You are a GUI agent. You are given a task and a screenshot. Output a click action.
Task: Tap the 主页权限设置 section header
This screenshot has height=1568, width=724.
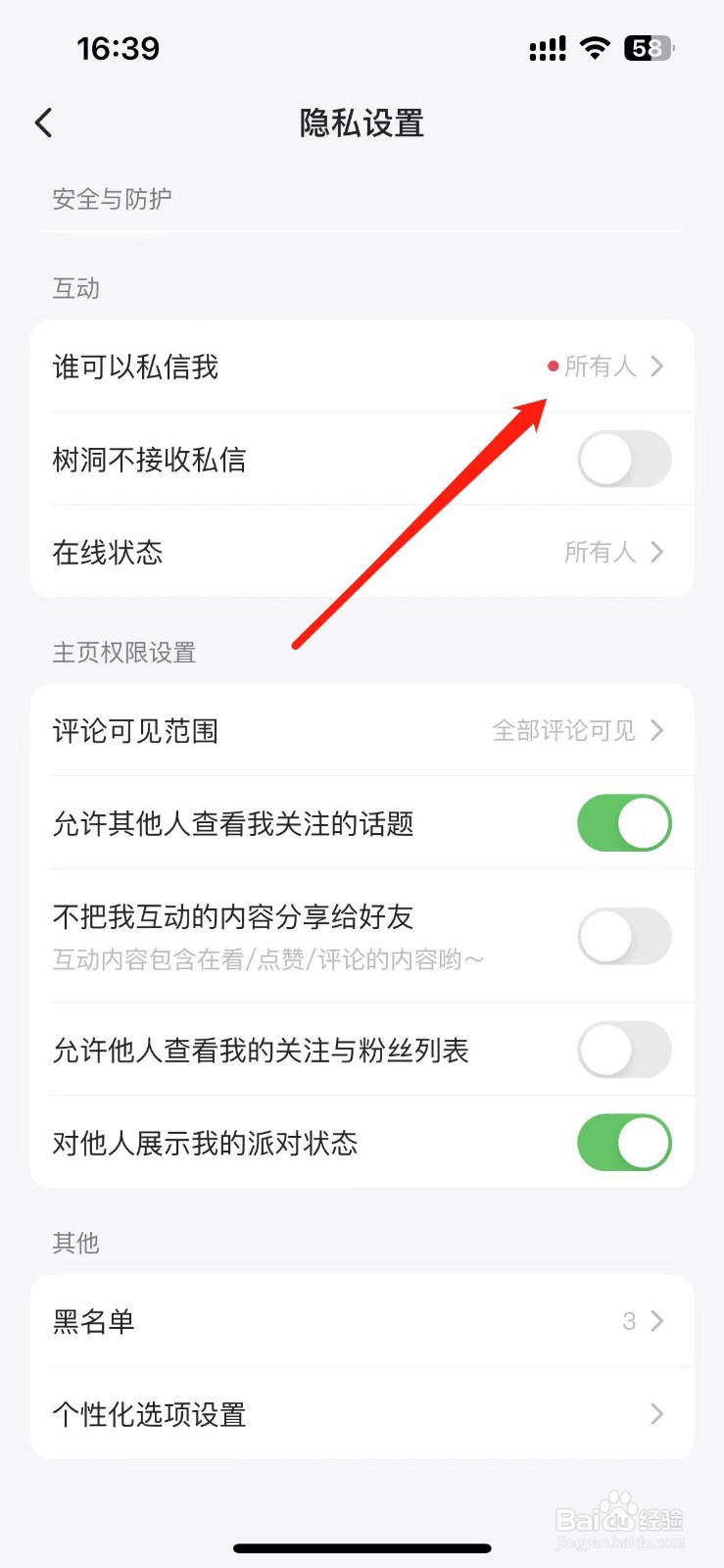[125, 653]
